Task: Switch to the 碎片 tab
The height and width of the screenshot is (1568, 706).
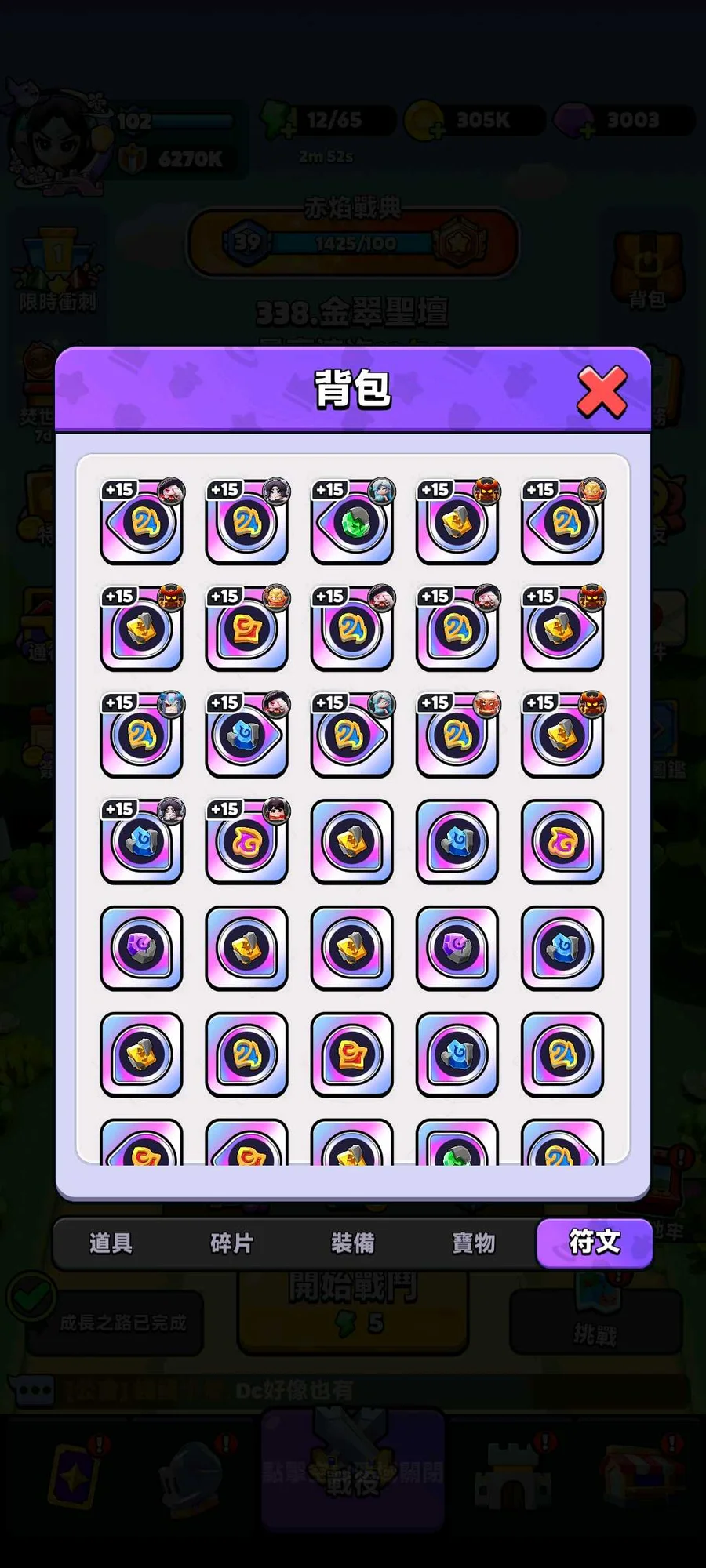Action: tap(231, 1243)
